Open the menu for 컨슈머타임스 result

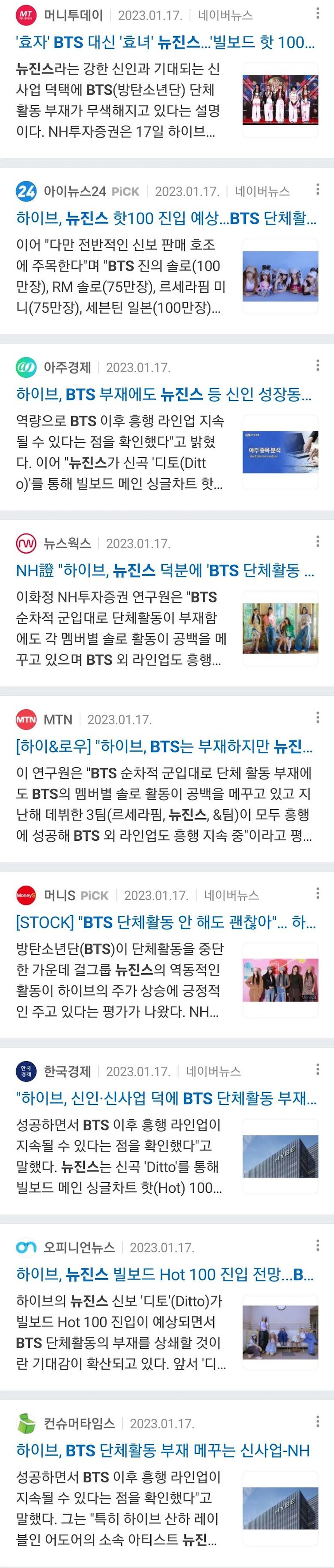coord(318,1421)
